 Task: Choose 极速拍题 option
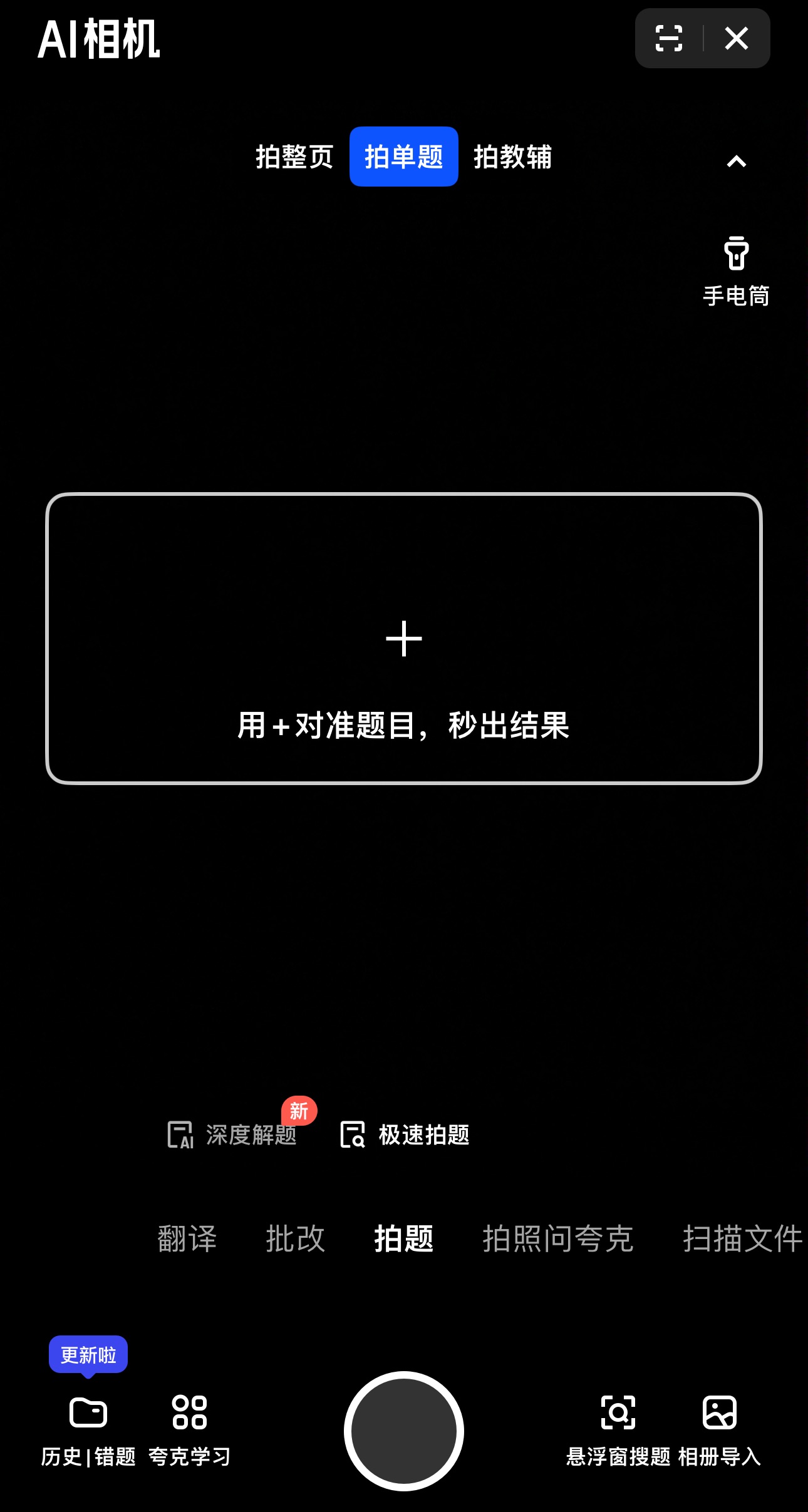(405, 1134)
